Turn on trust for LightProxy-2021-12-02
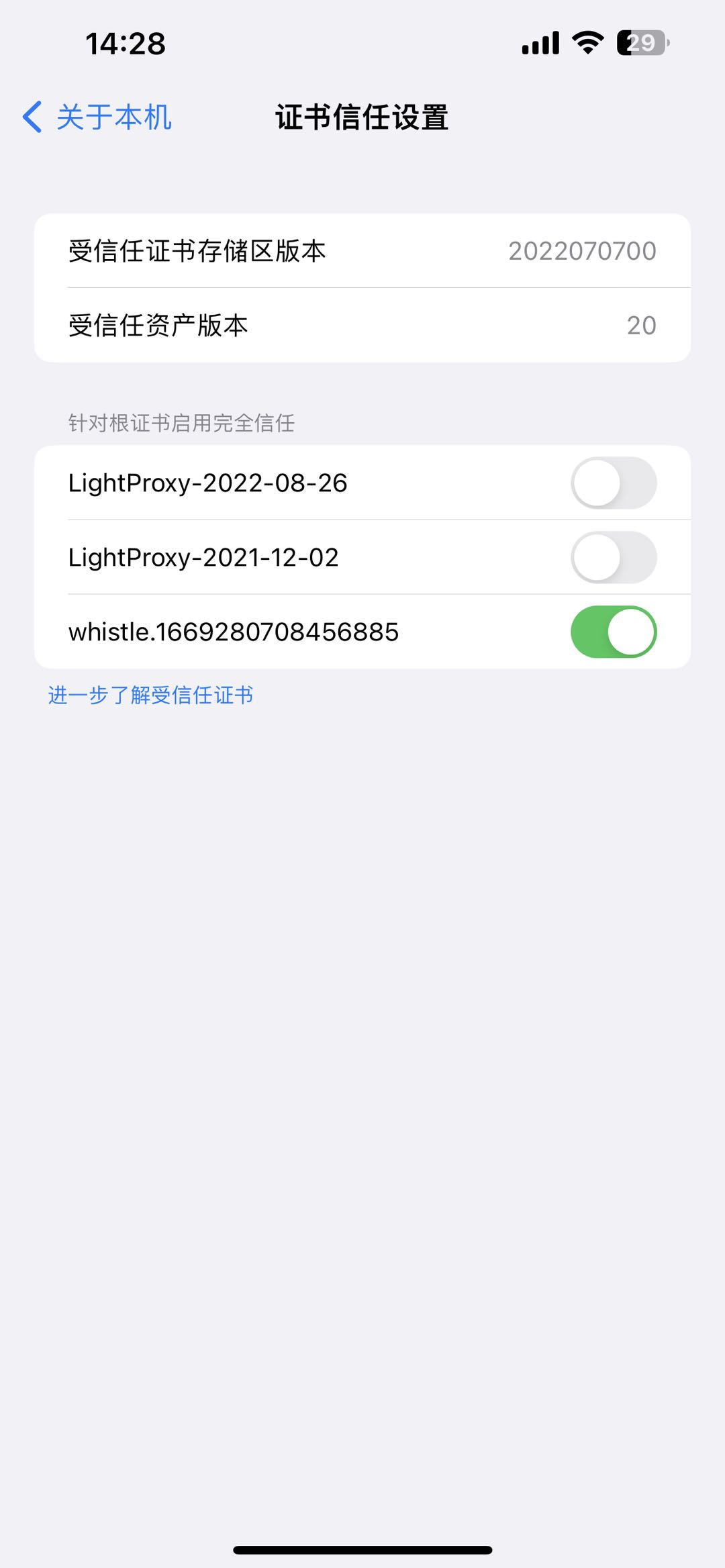The width and height of the screenshot is (725, 1568). click(613, 558)
